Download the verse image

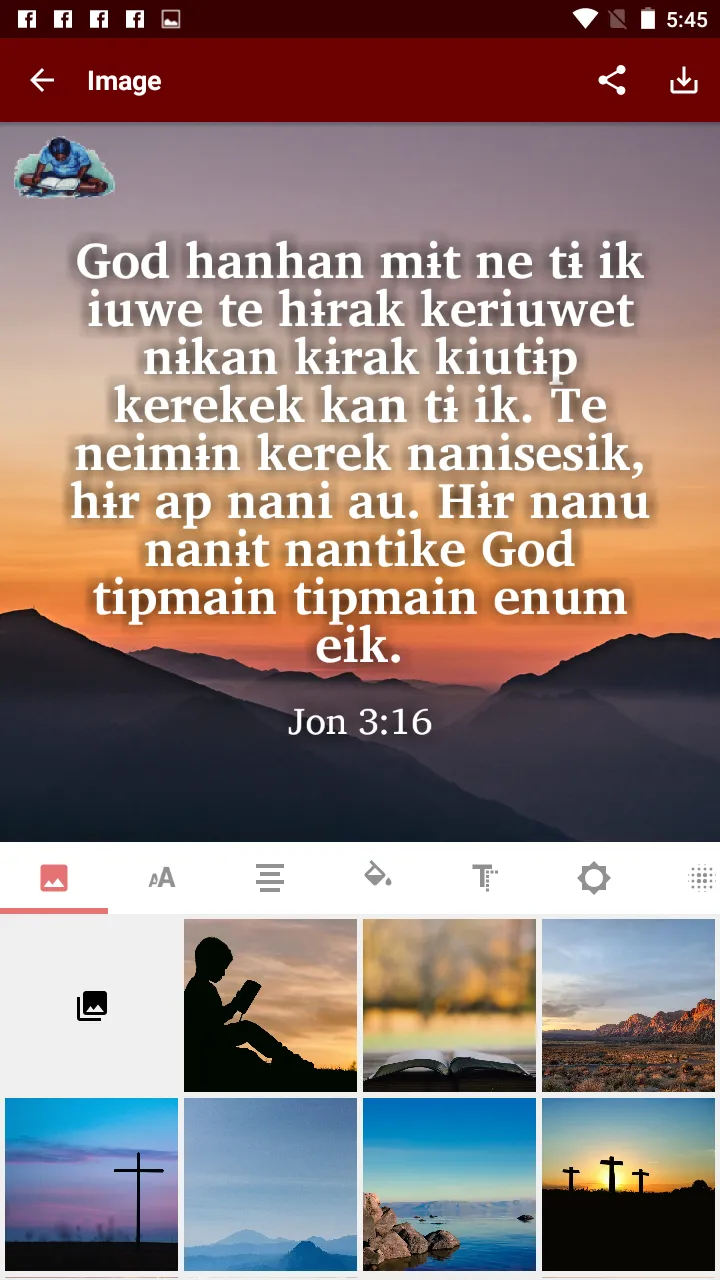(684, 81)
